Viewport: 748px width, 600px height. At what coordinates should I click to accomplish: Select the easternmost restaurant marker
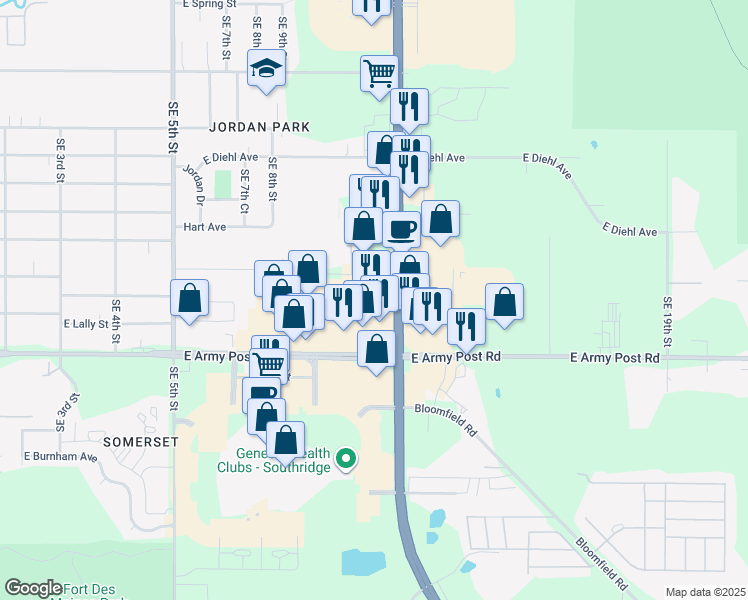pyautogui.click(x=466, y=325)
